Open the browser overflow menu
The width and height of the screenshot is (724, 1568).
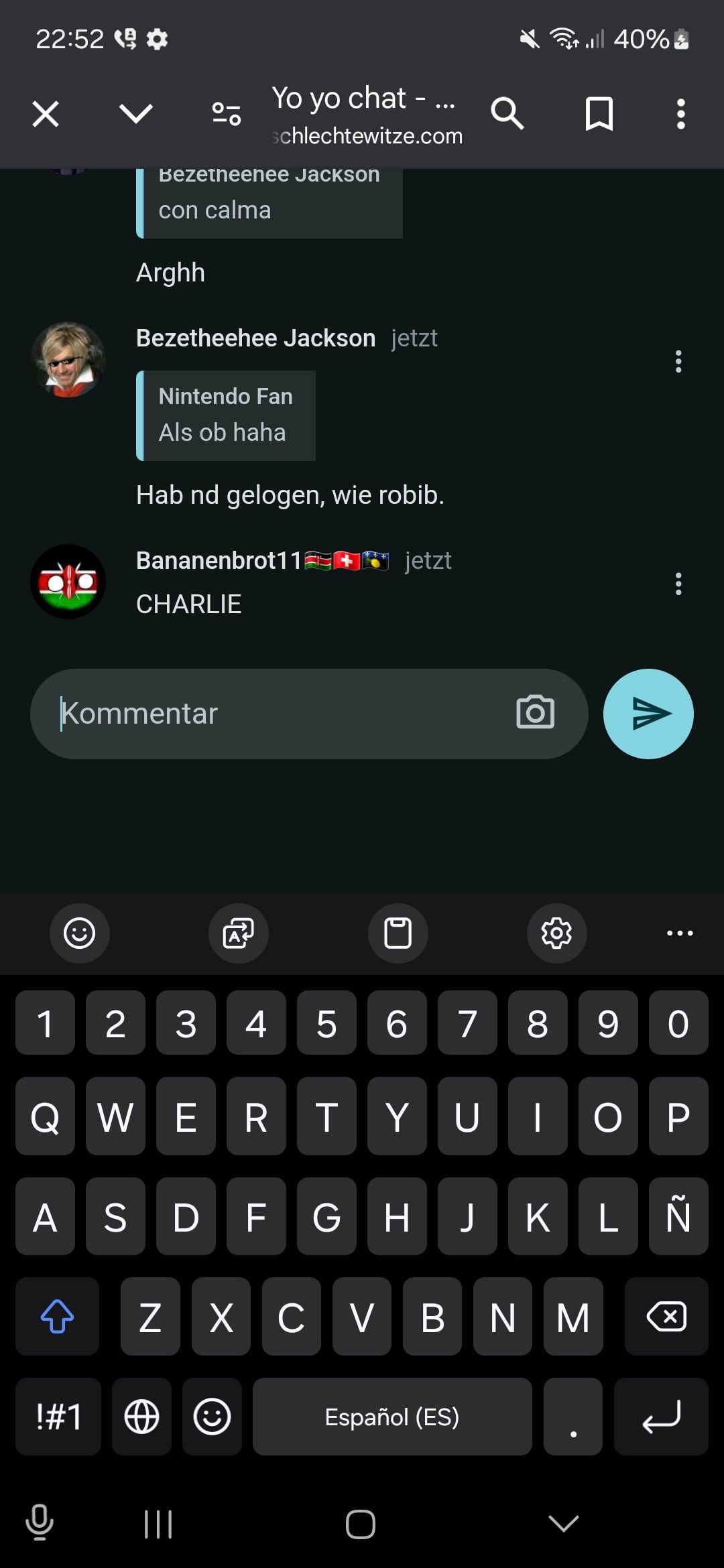pyautogui.click(x=680, y=114)
